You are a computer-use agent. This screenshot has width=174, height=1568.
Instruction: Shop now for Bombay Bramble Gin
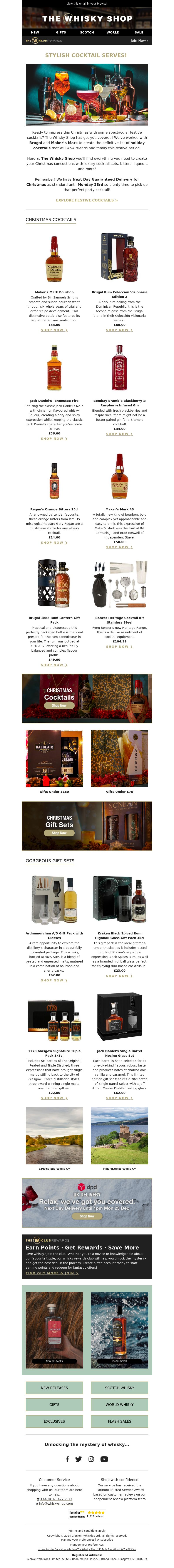[119, 434]
